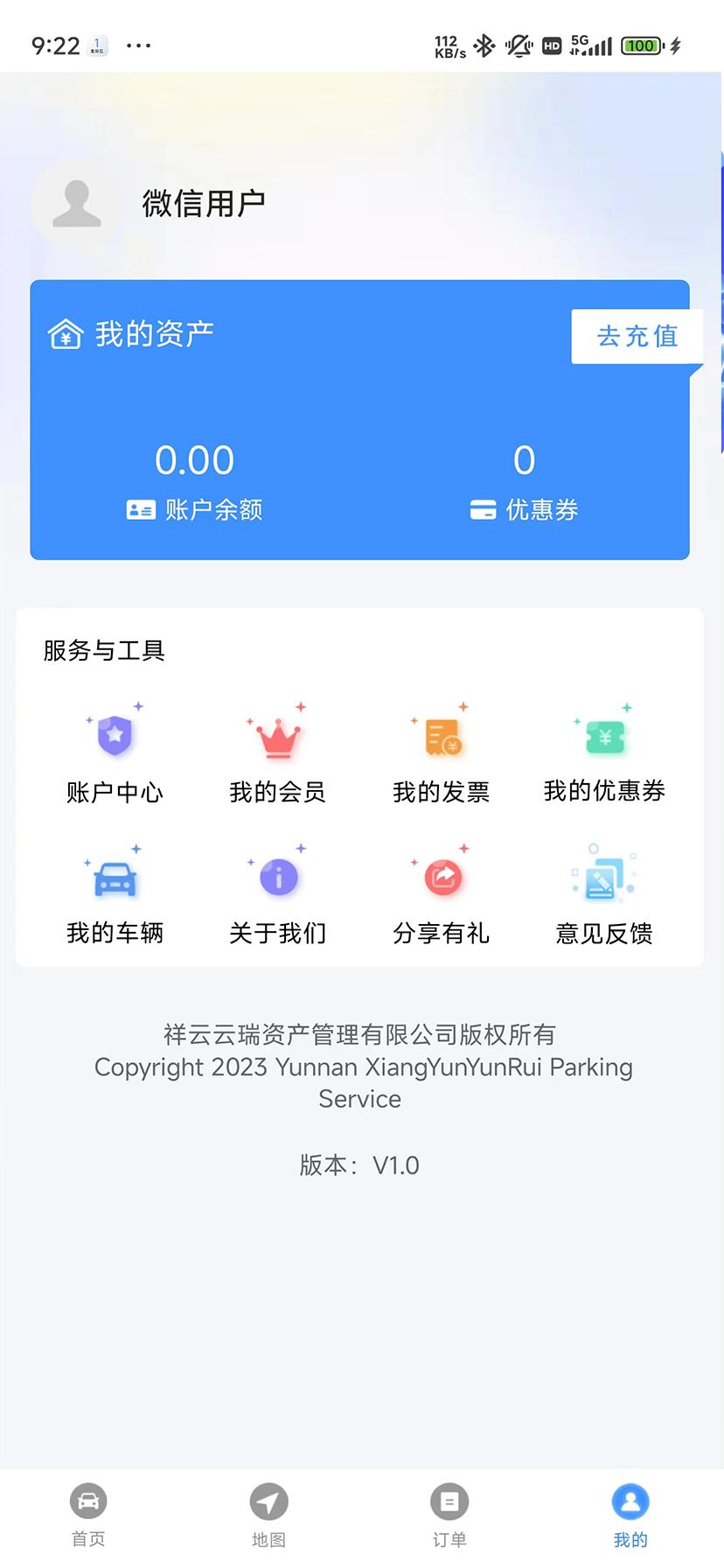Tap the 0.00 account balance amount
The image size is (724, 1568).
point(195,459)
